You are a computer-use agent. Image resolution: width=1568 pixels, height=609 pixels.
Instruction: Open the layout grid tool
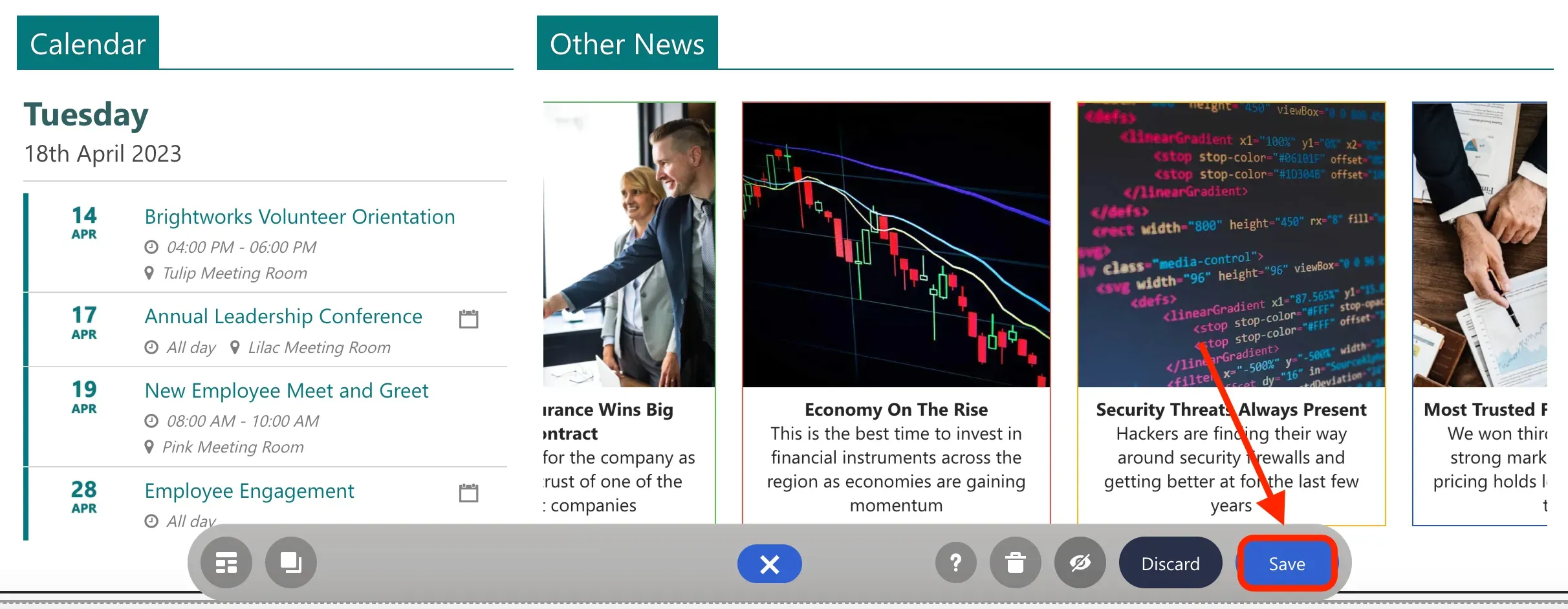[226, 562]
